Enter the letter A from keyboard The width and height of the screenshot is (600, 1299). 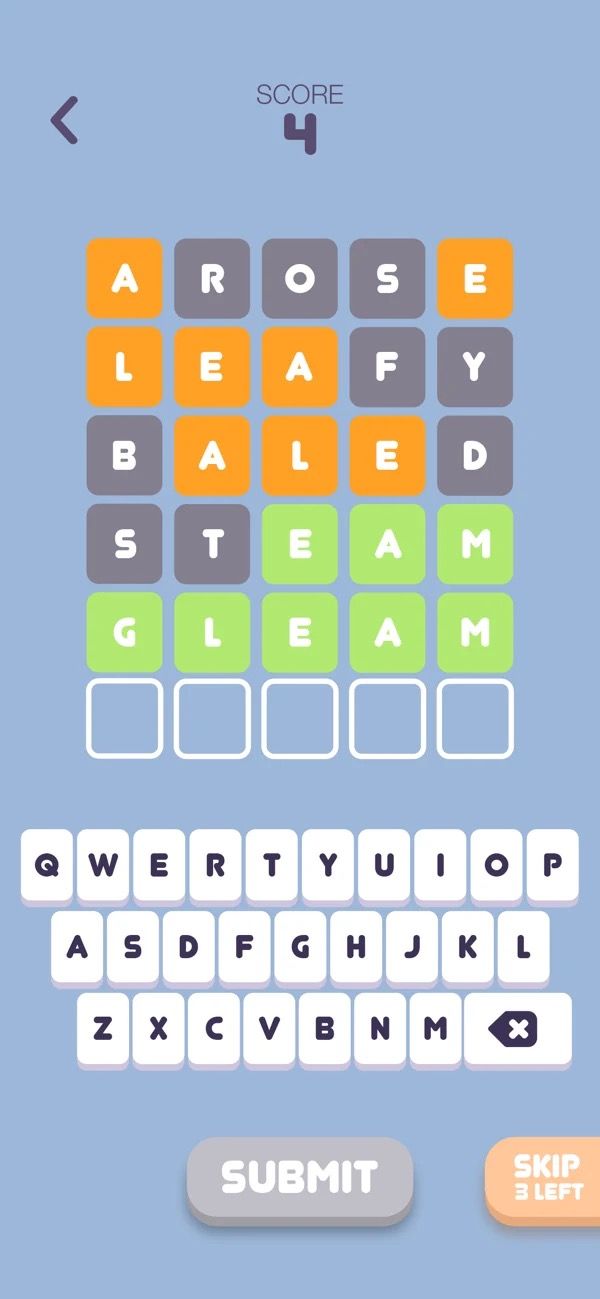[77, 946]
